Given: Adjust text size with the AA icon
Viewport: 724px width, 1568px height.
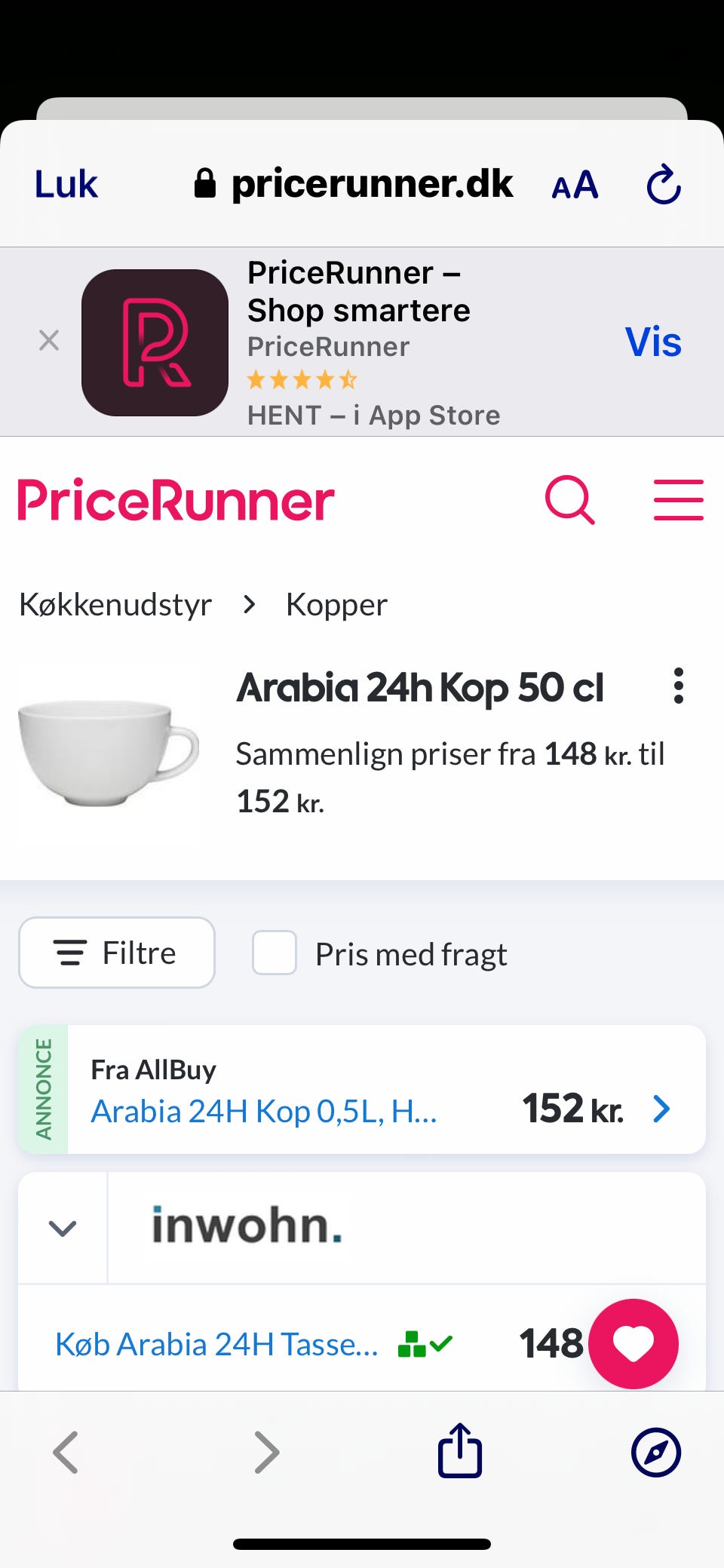Looking at the screenshot, I should coord(573,184).
